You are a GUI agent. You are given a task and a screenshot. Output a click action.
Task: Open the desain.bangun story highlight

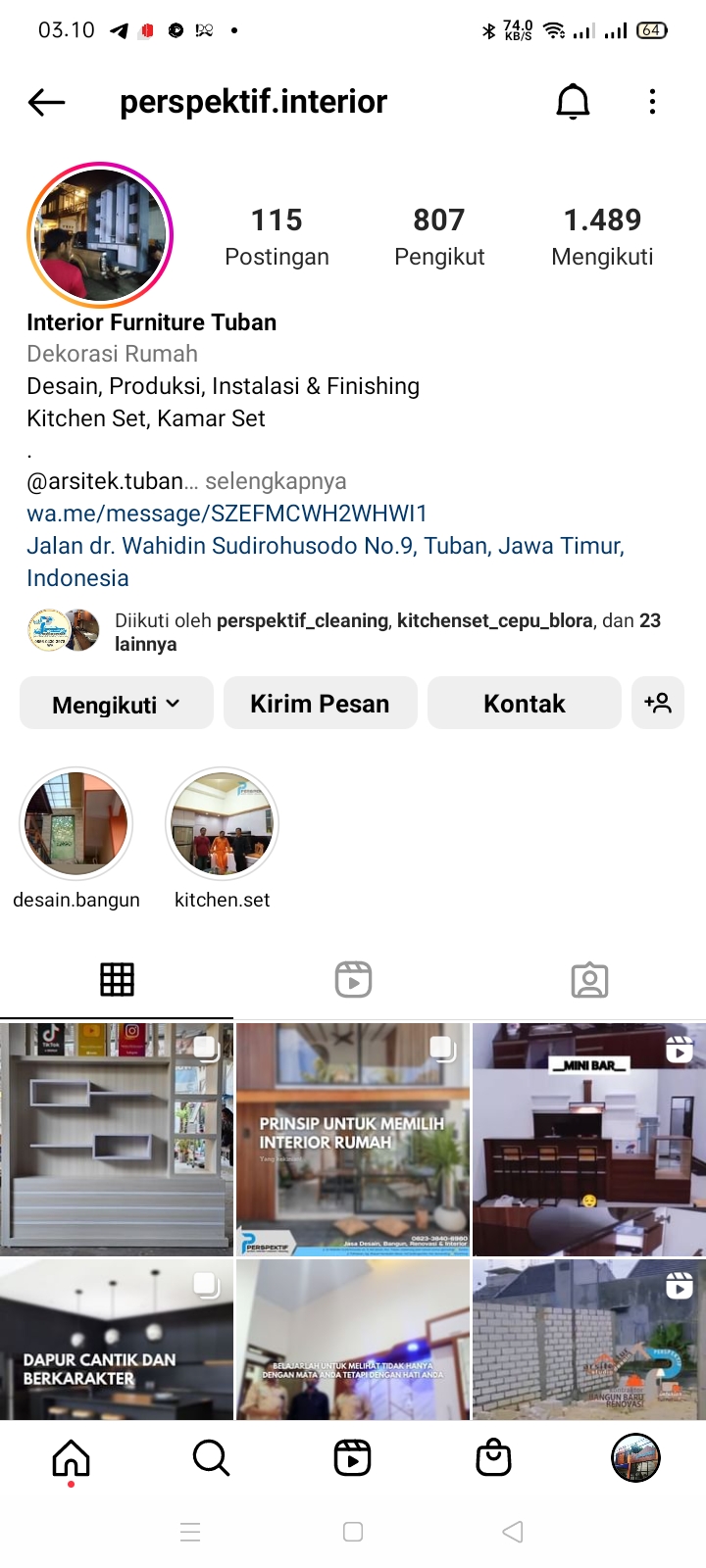(x=76, y=823)
